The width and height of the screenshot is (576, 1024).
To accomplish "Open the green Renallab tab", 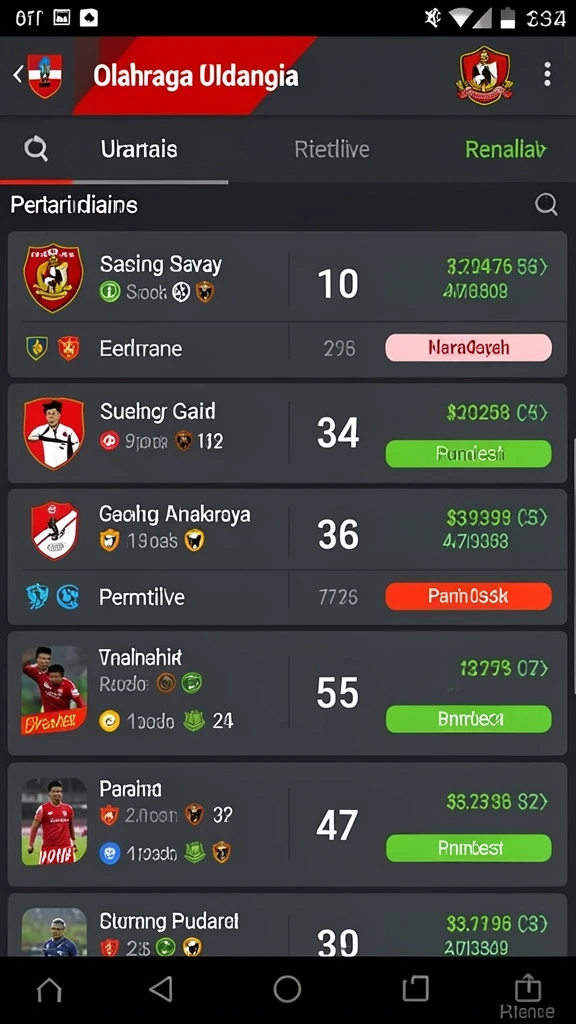I will (x=505, y=150).
